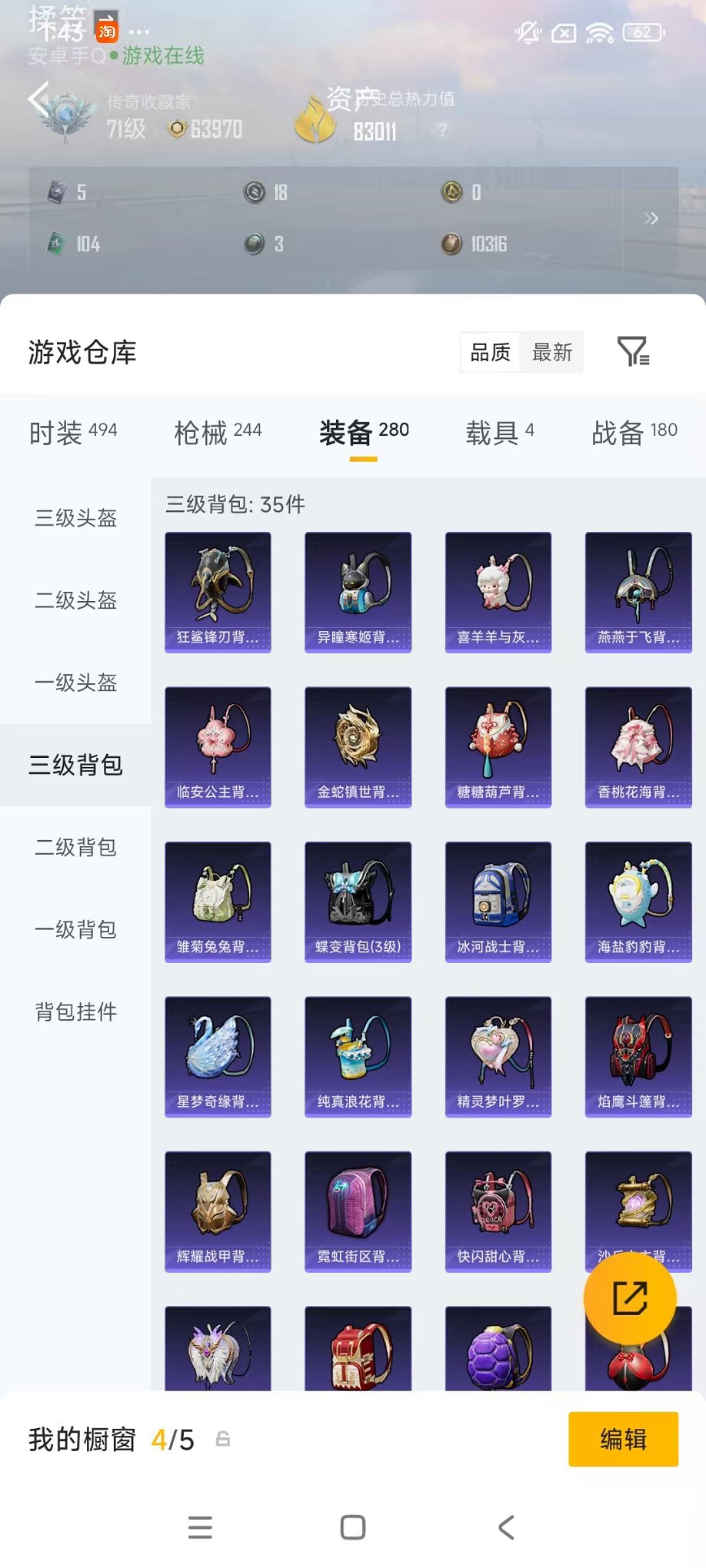Open the Taobao icon next to username
The height and width of the screenshot is (1568, 706).
point(107,28)
